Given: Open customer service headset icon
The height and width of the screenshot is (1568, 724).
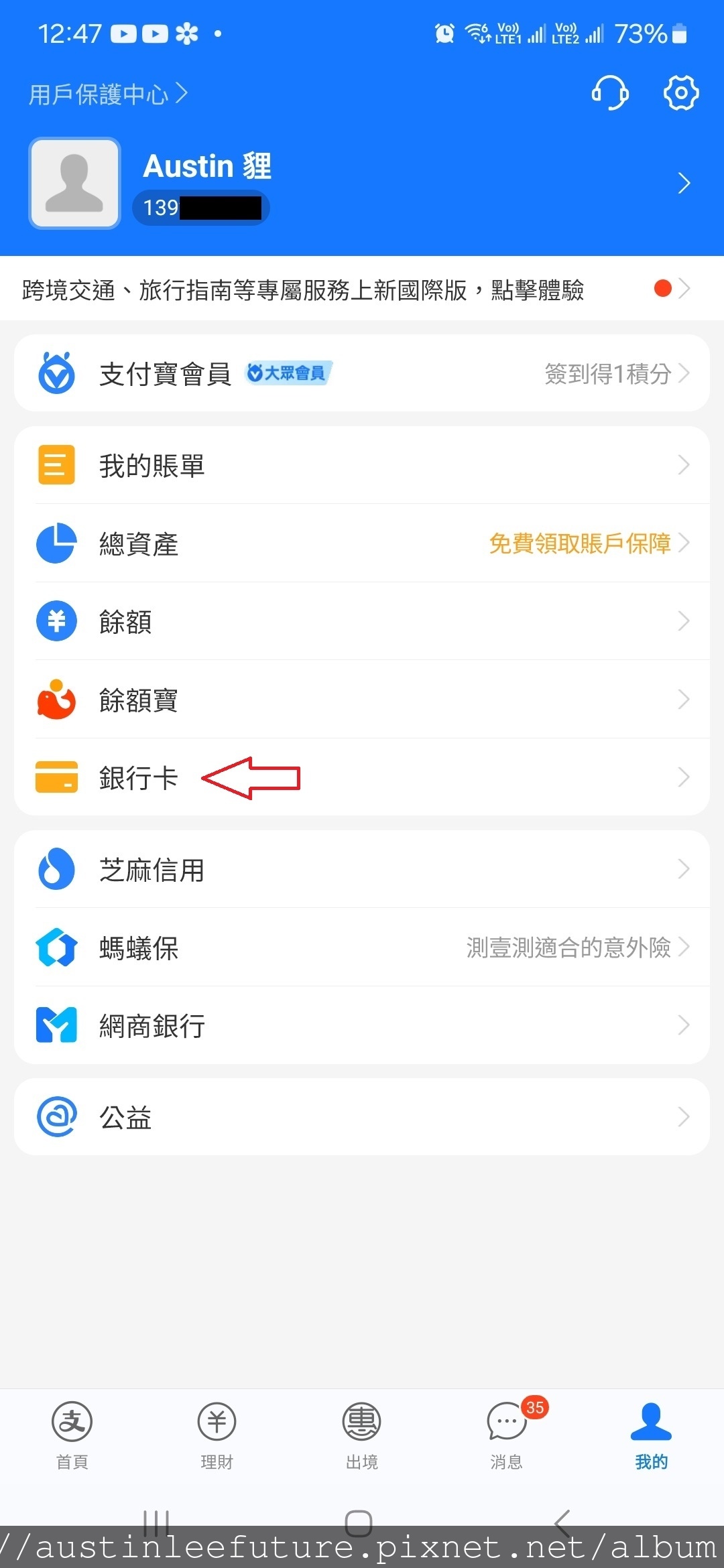Looking at the screenshot, I should coord(610,92).
